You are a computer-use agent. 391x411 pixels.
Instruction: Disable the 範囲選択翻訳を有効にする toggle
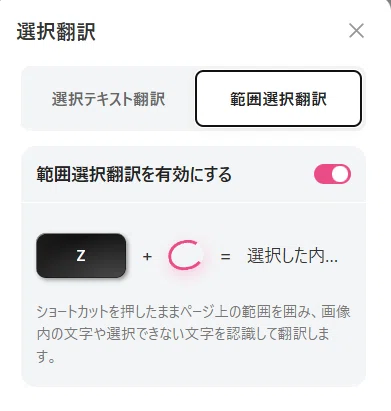[332, 174]
